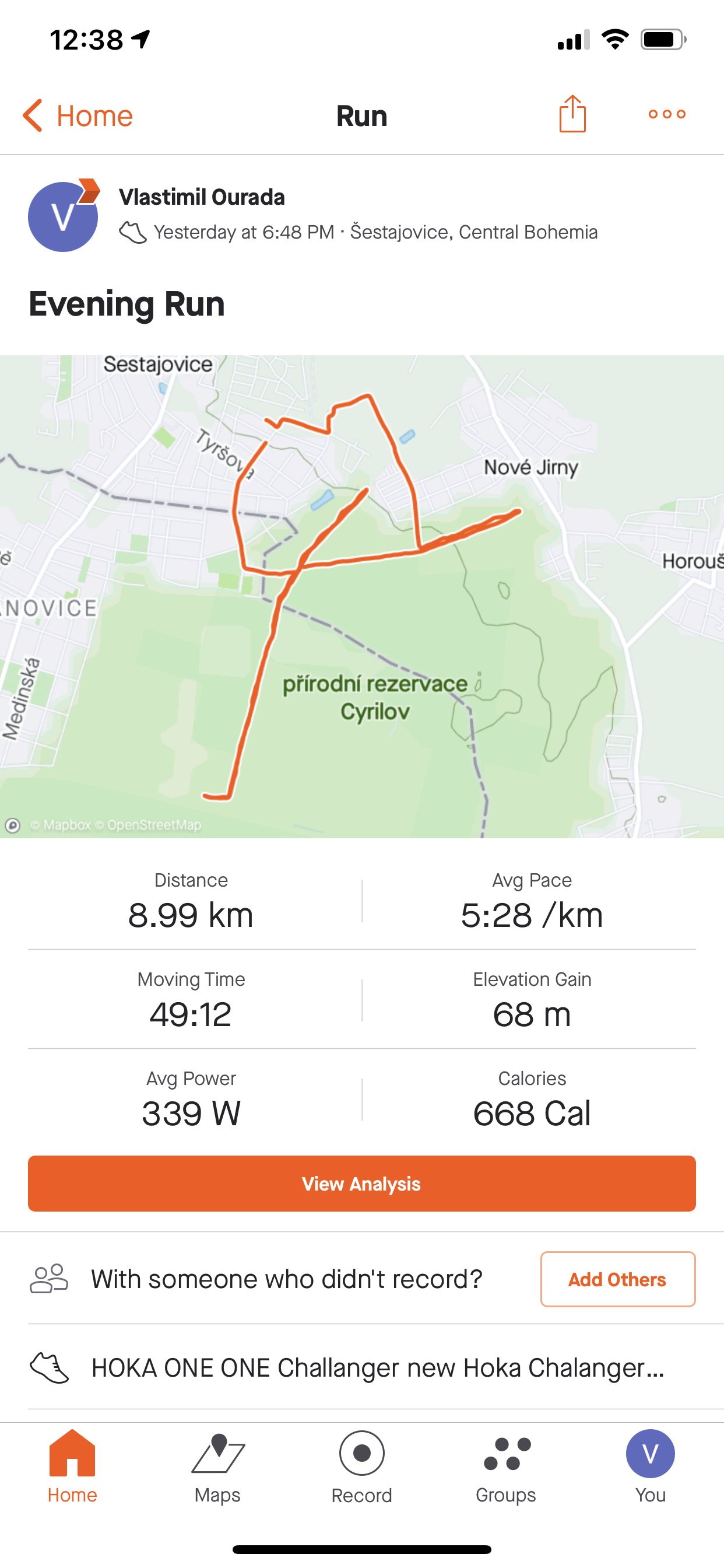Open the three-dot overflow menu
The image size is (724, 1568).
pyautogui.click(x=667, y=114)
